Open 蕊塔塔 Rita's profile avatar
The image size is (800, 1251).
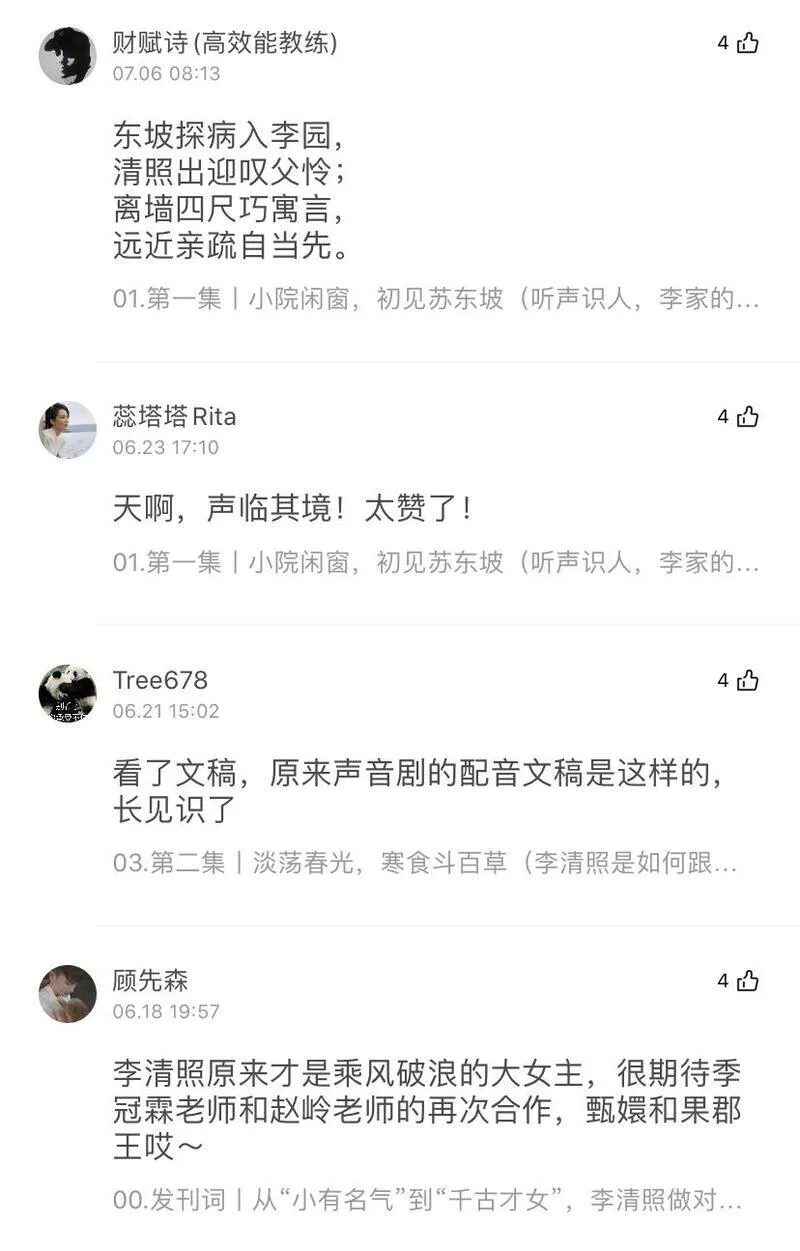coord(67,430)
